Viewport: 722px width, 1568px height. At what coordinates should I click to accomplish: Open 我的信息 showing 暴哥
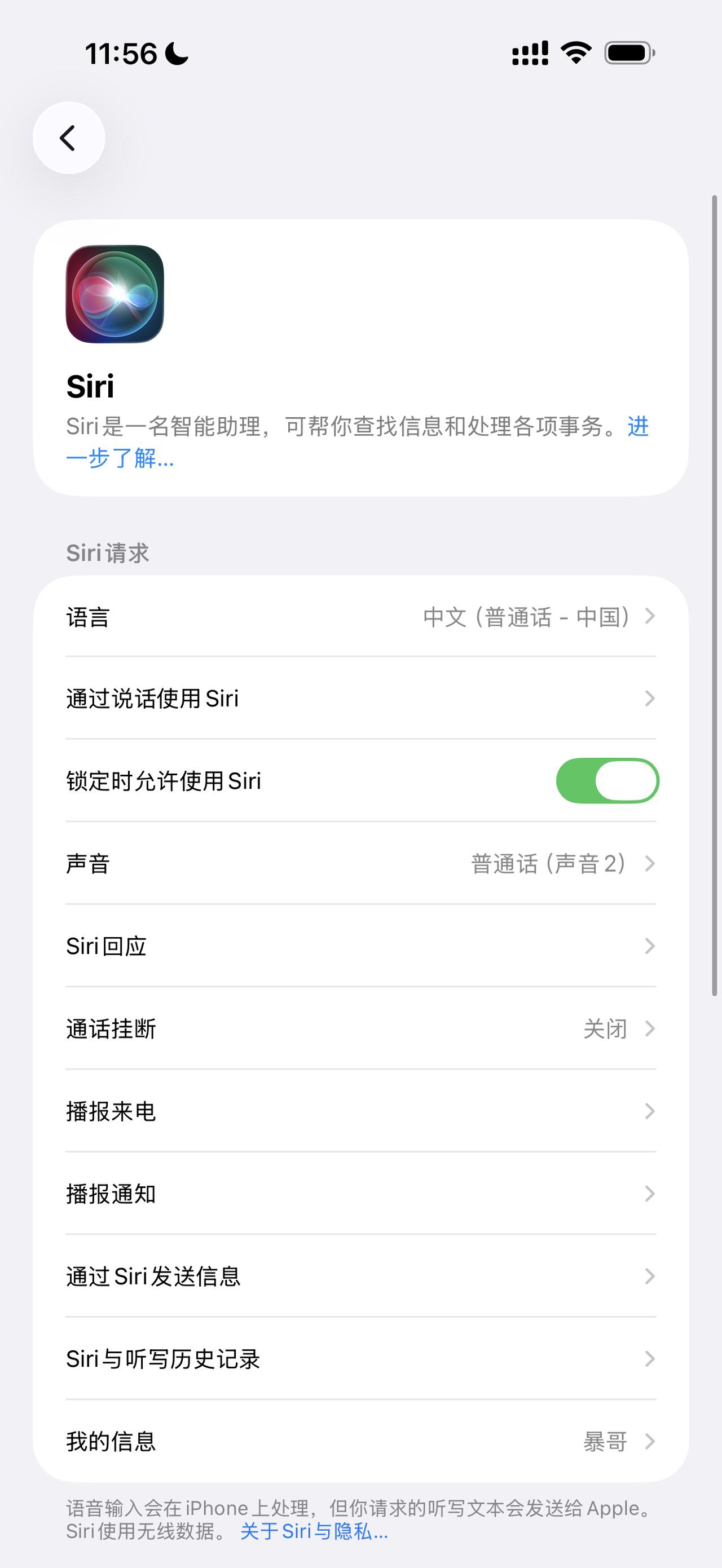click(361, 1441)
